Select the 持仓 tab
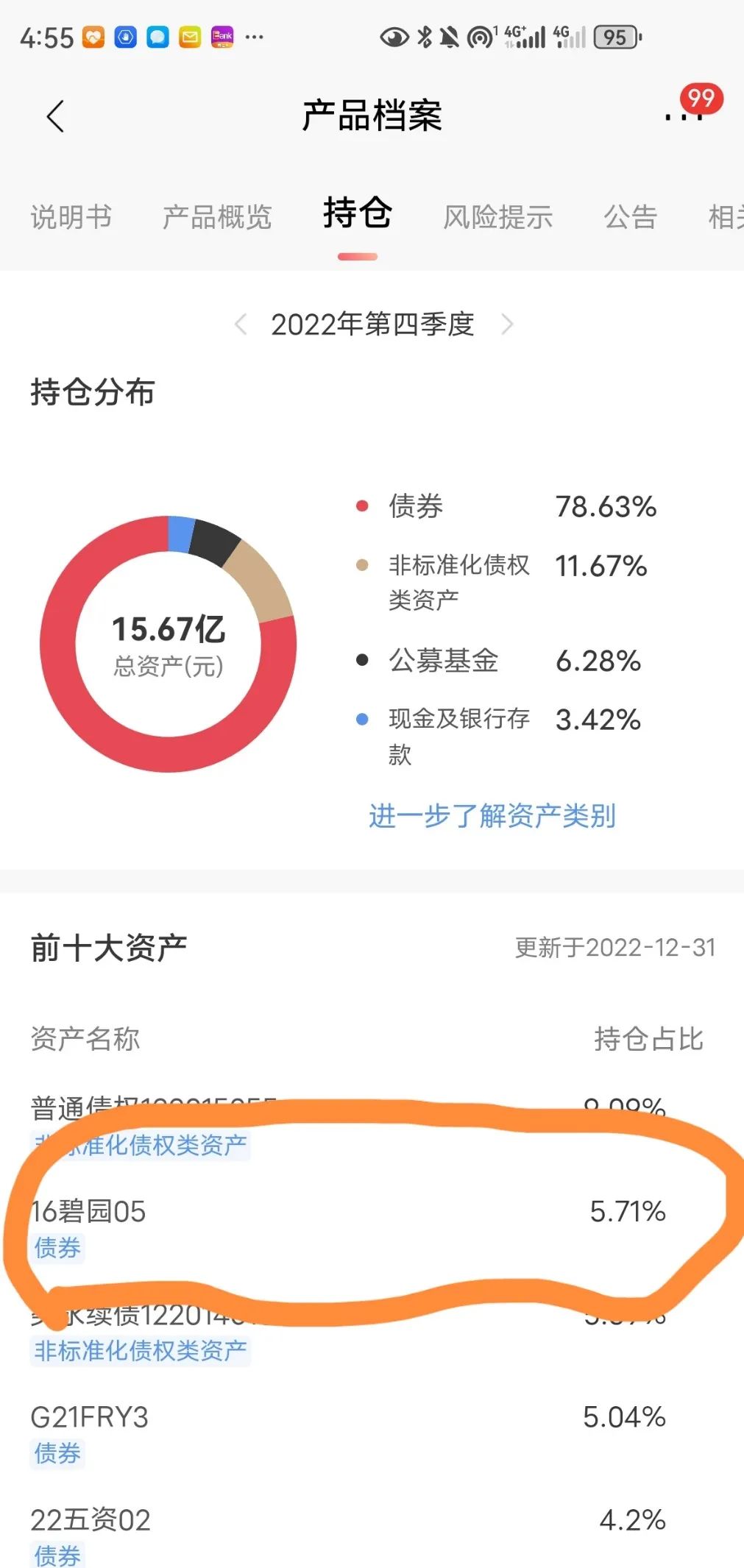This screenshot has width=744, height=1568. [x=357, y=213]
